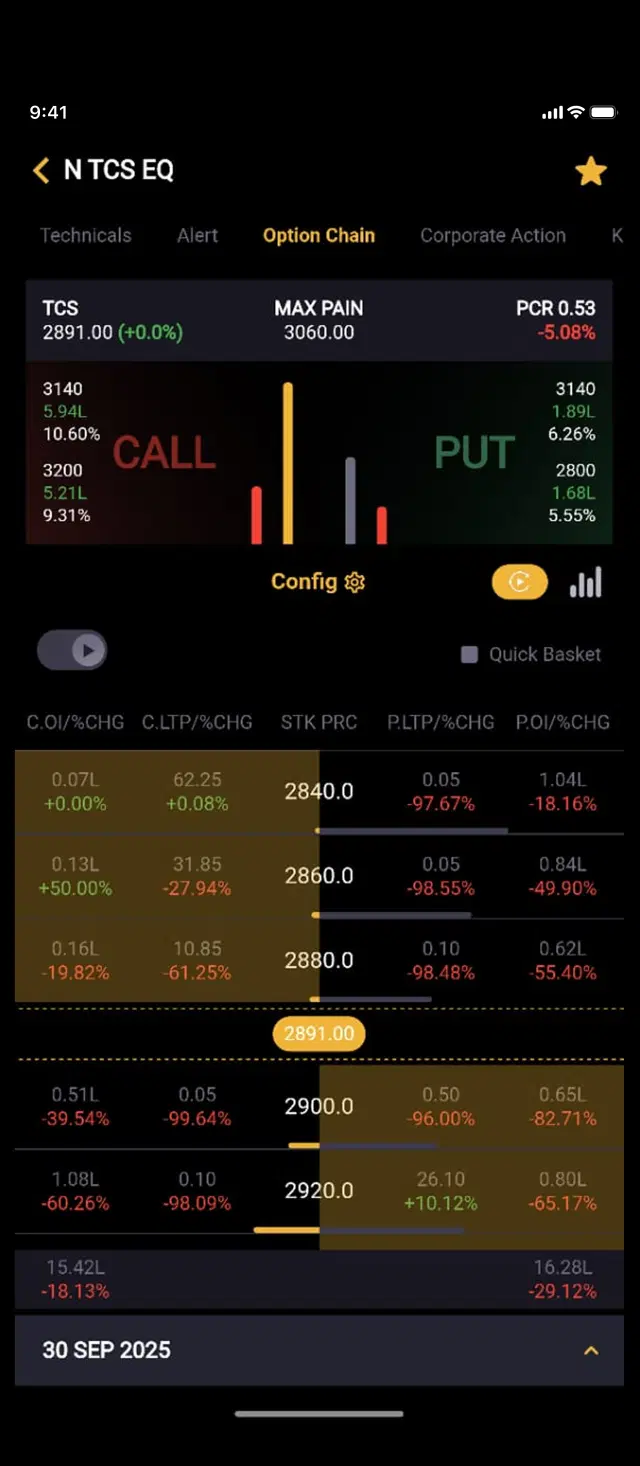This screenshot has height=1466, width=640.
Task: Tap the yellow refresh play button
Action: pos(519,582)
